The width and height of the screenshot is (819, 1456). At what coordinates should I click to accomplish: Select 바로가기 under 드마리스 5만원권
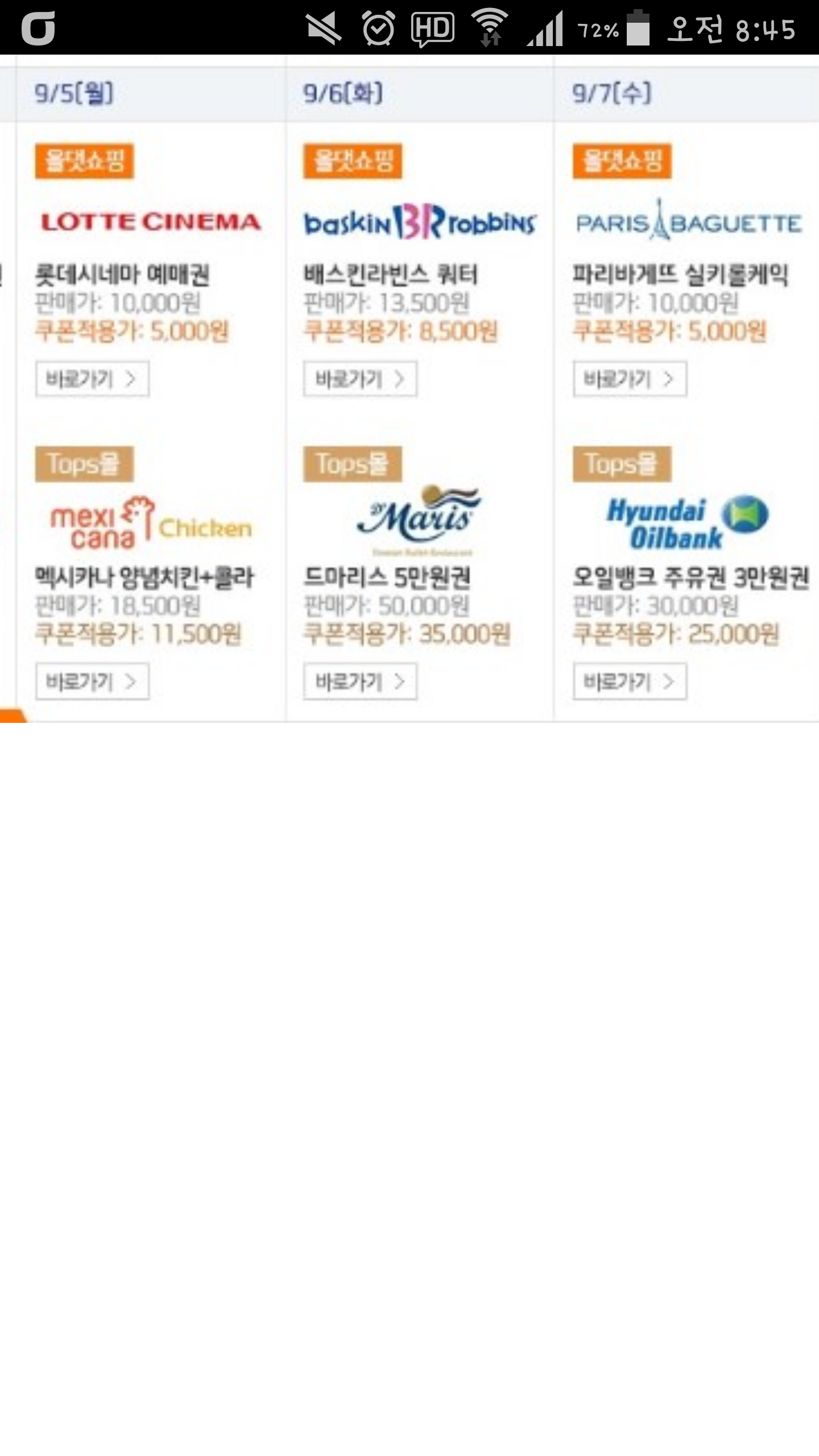pyautogui.click(x=360, y=681)
